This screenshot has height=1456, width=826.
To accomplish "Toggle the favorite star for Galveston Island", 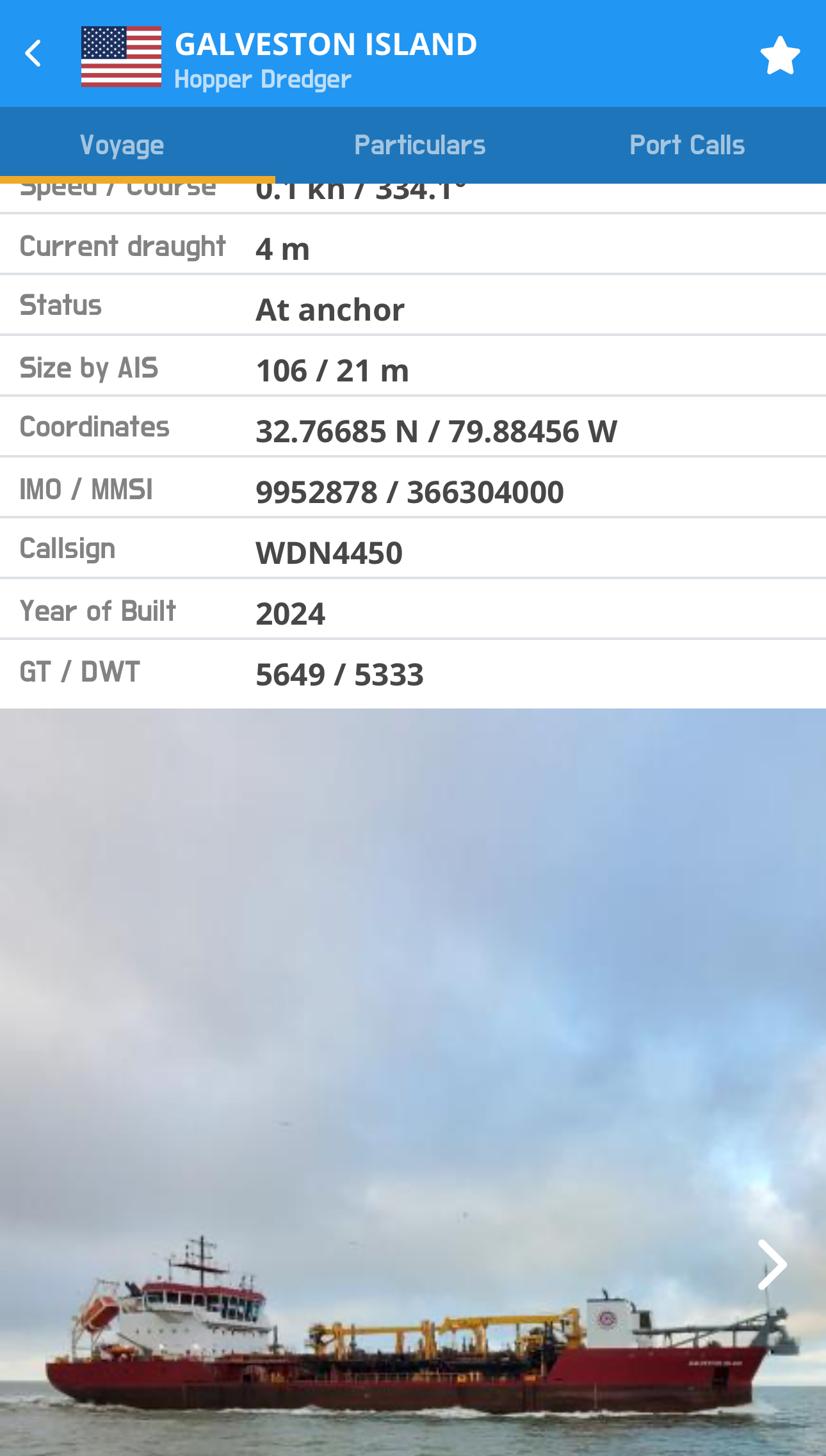I will [x=779, y=55].
